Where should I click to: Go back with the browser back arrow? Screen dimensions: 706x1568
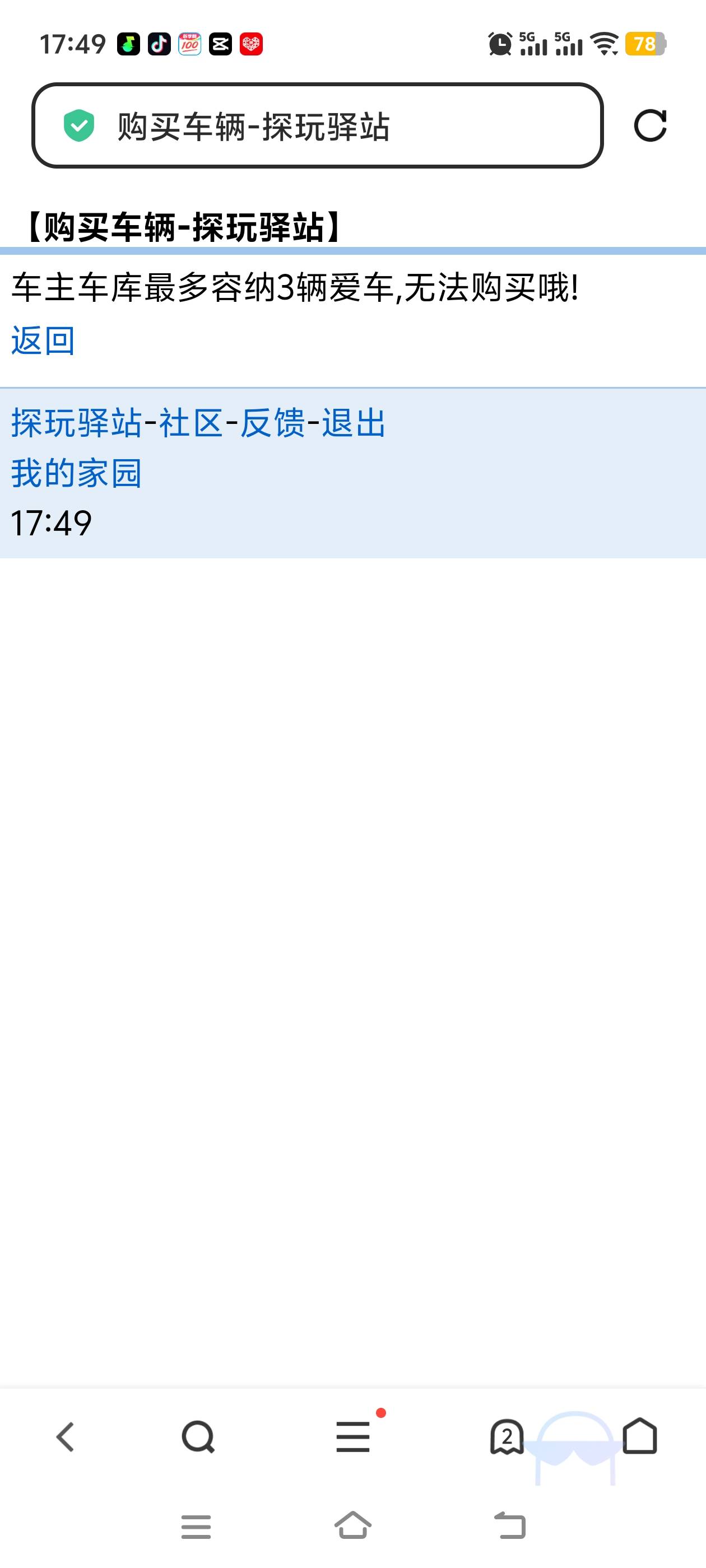click(x=66, y=1437)
